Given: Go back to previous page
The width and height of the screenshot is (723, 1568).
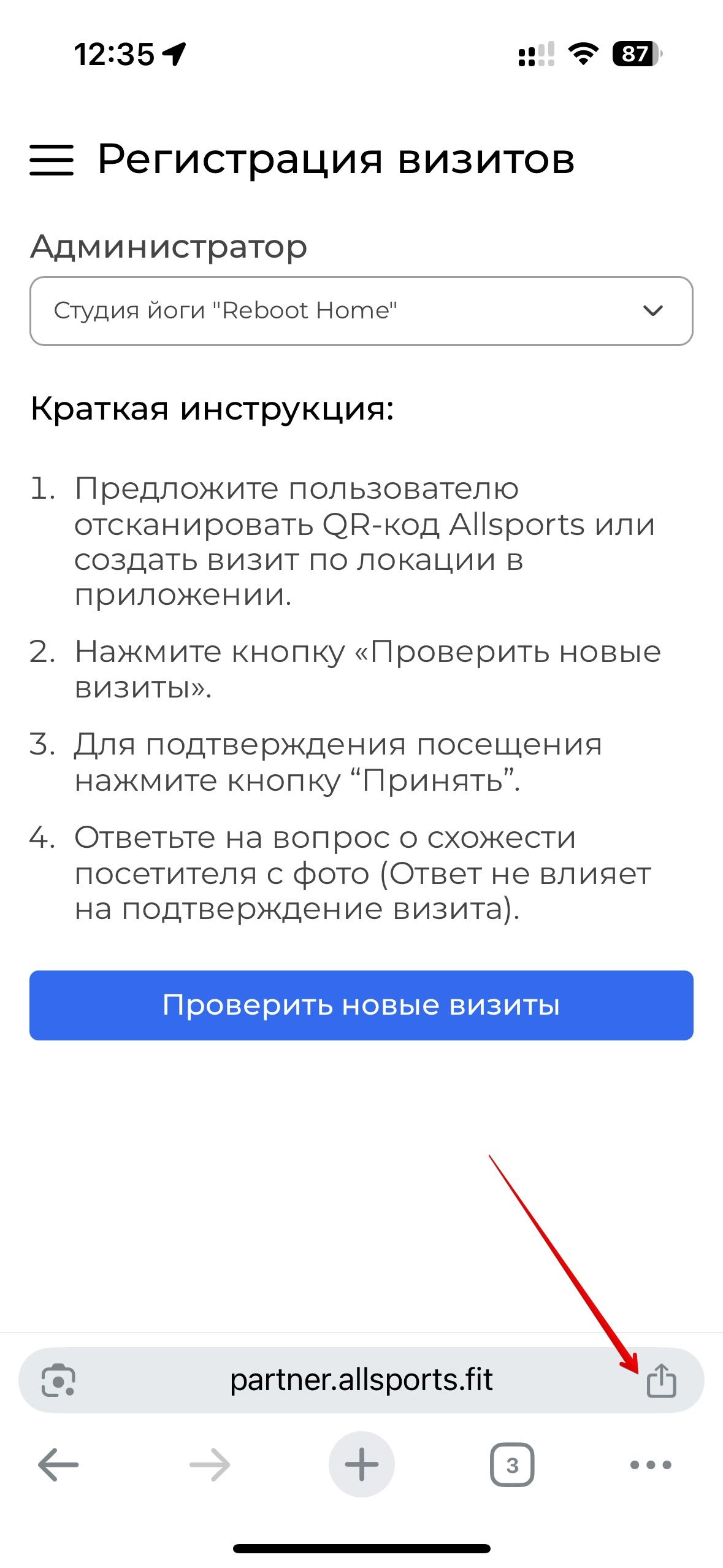Looking at the screenshot, I should point(58,1465).
